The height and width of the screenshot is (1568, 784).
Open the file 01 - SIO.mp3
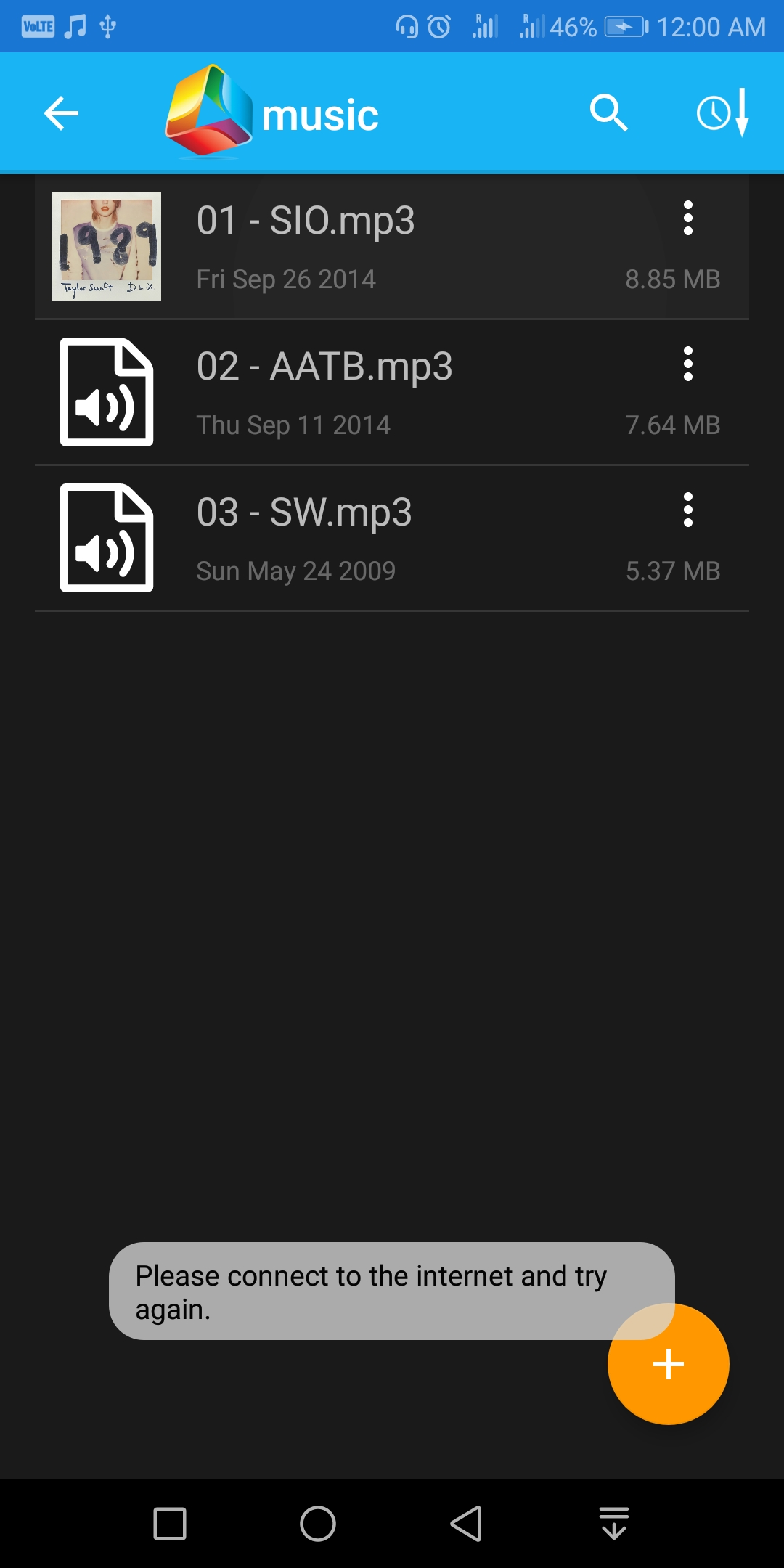pyautogui.click(x=392, y=247)
